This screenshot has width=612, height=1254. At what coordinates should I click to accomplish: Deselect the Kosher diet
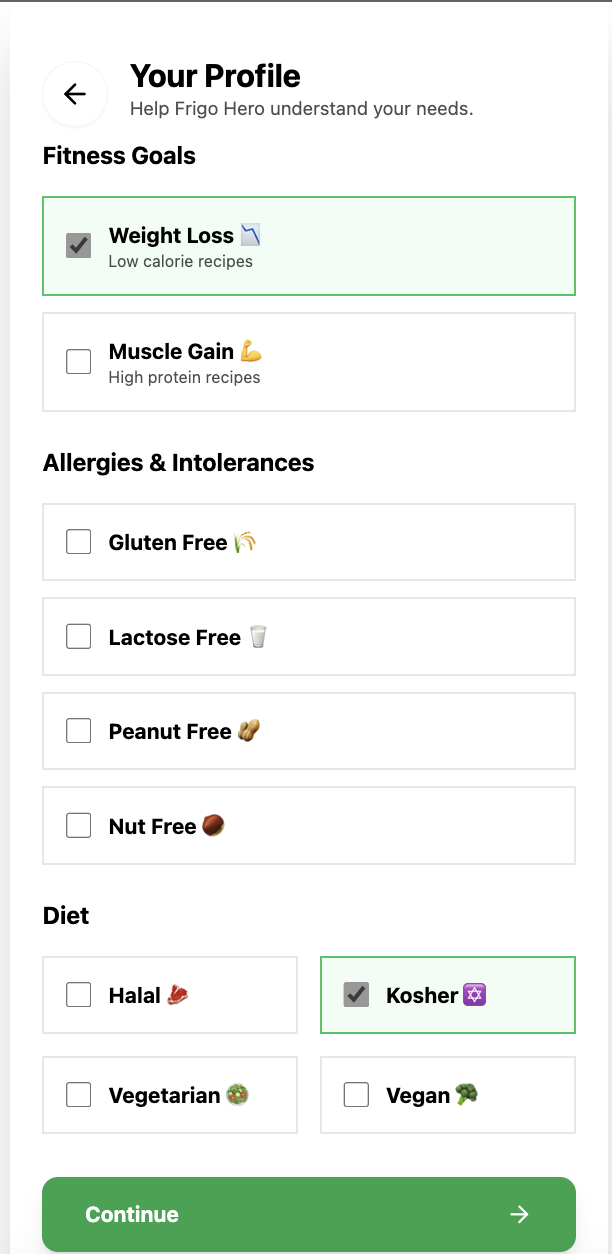pos(356,995)
